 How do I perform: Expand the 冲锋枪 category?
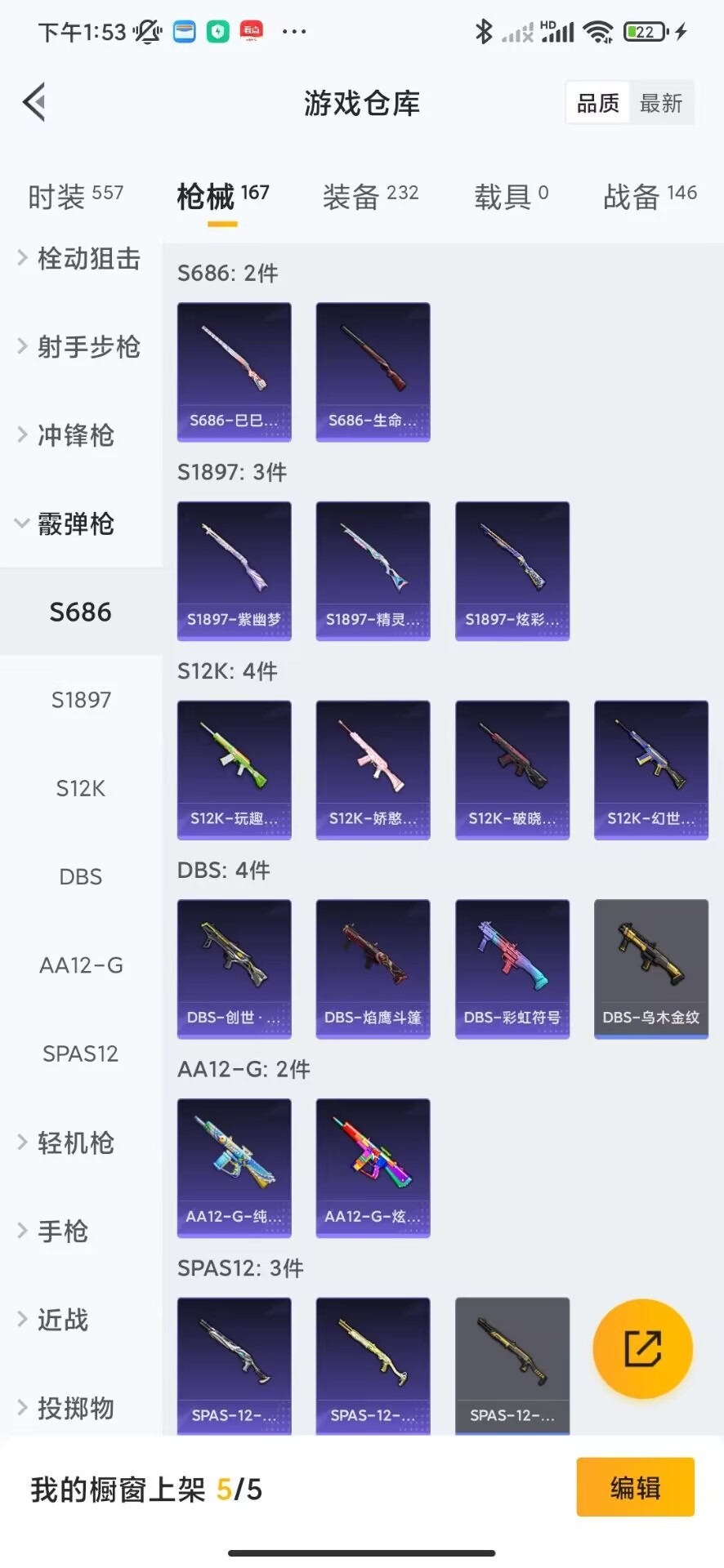point(74,435)
